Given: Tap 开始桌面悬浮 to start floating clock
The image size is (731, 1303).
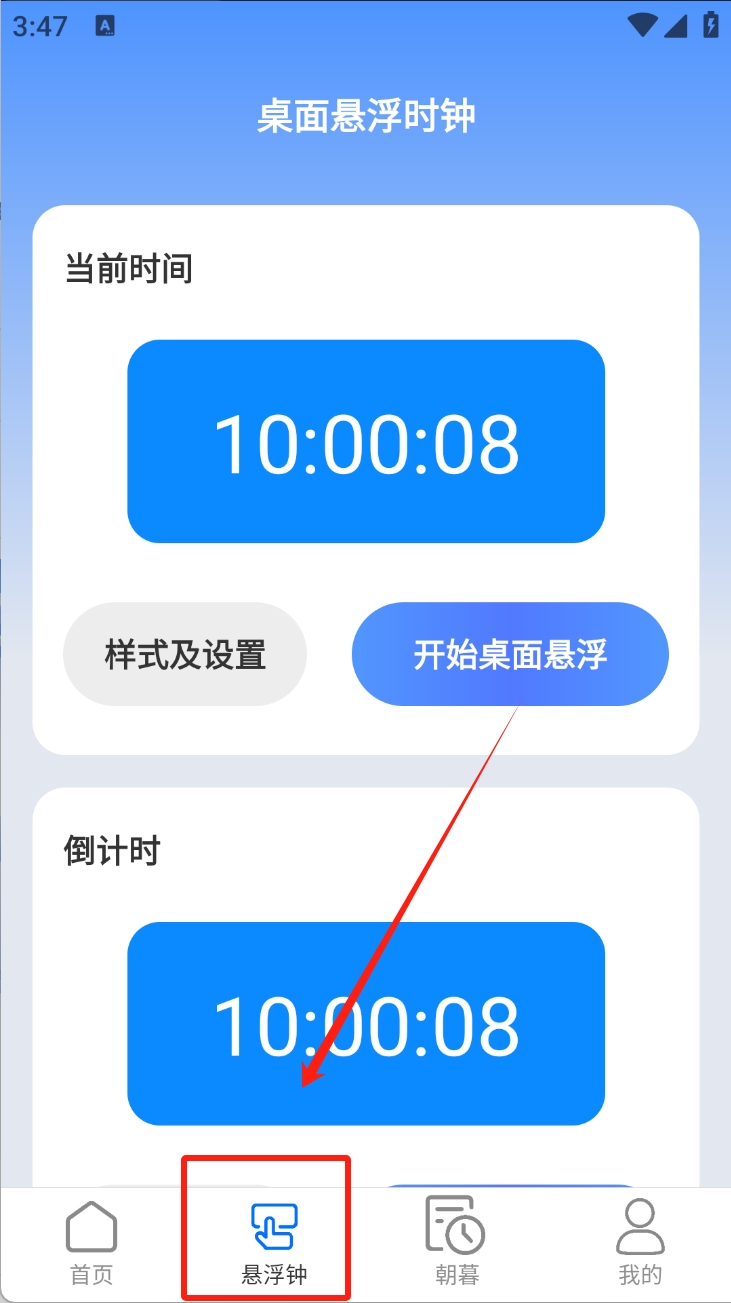Looking at the screenshot, I should coord(510,655).
